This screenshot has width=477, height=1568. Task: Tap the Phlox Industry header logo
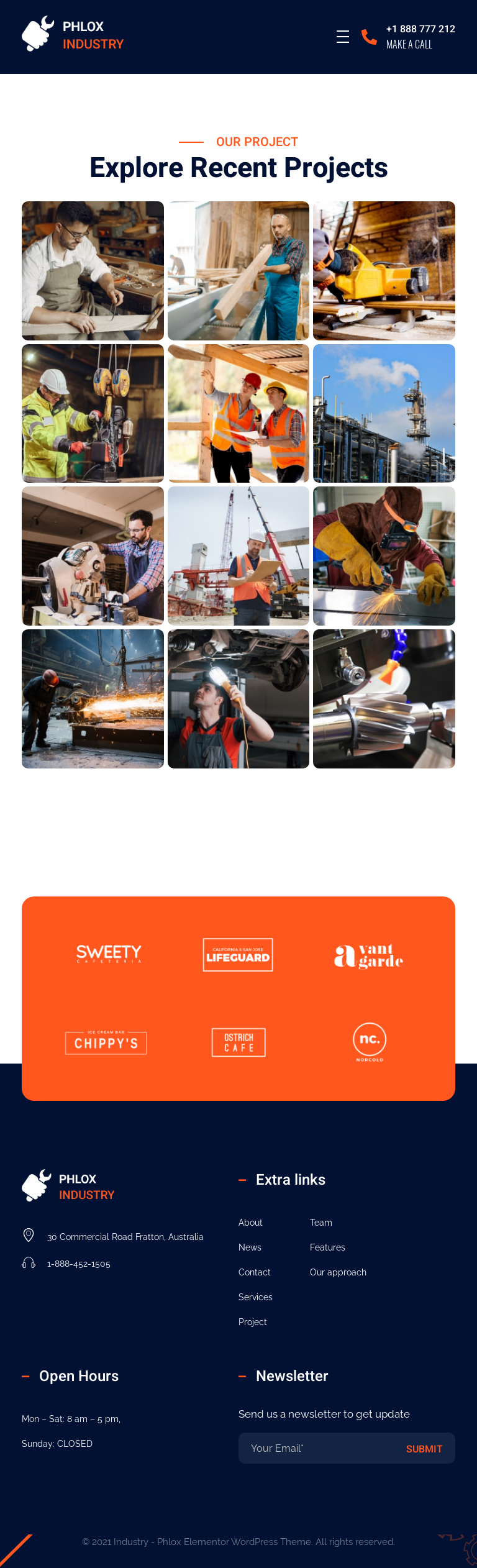73,35
